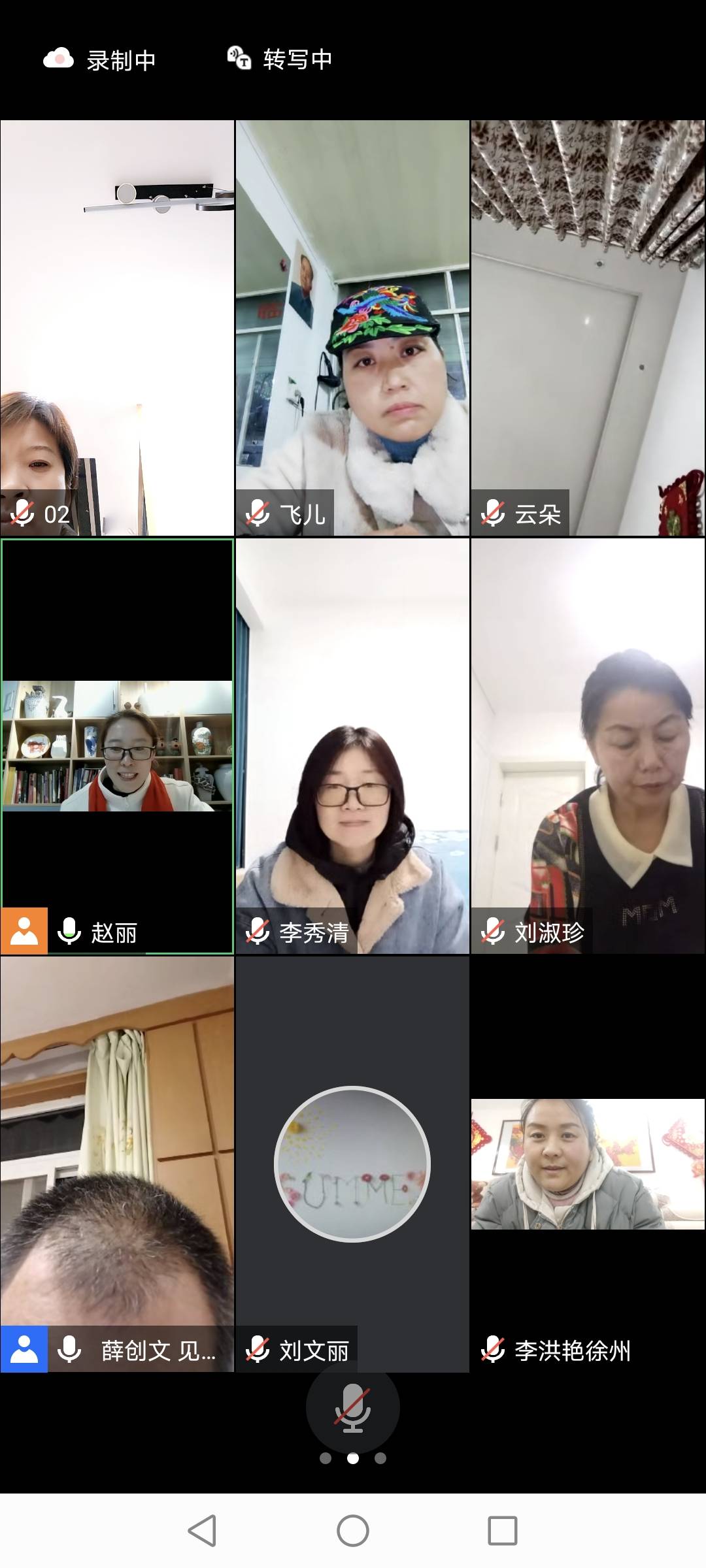This screenshot has height=1568, width=706.
Task: Return to the home screen
Action: [x=353, y=1530]
